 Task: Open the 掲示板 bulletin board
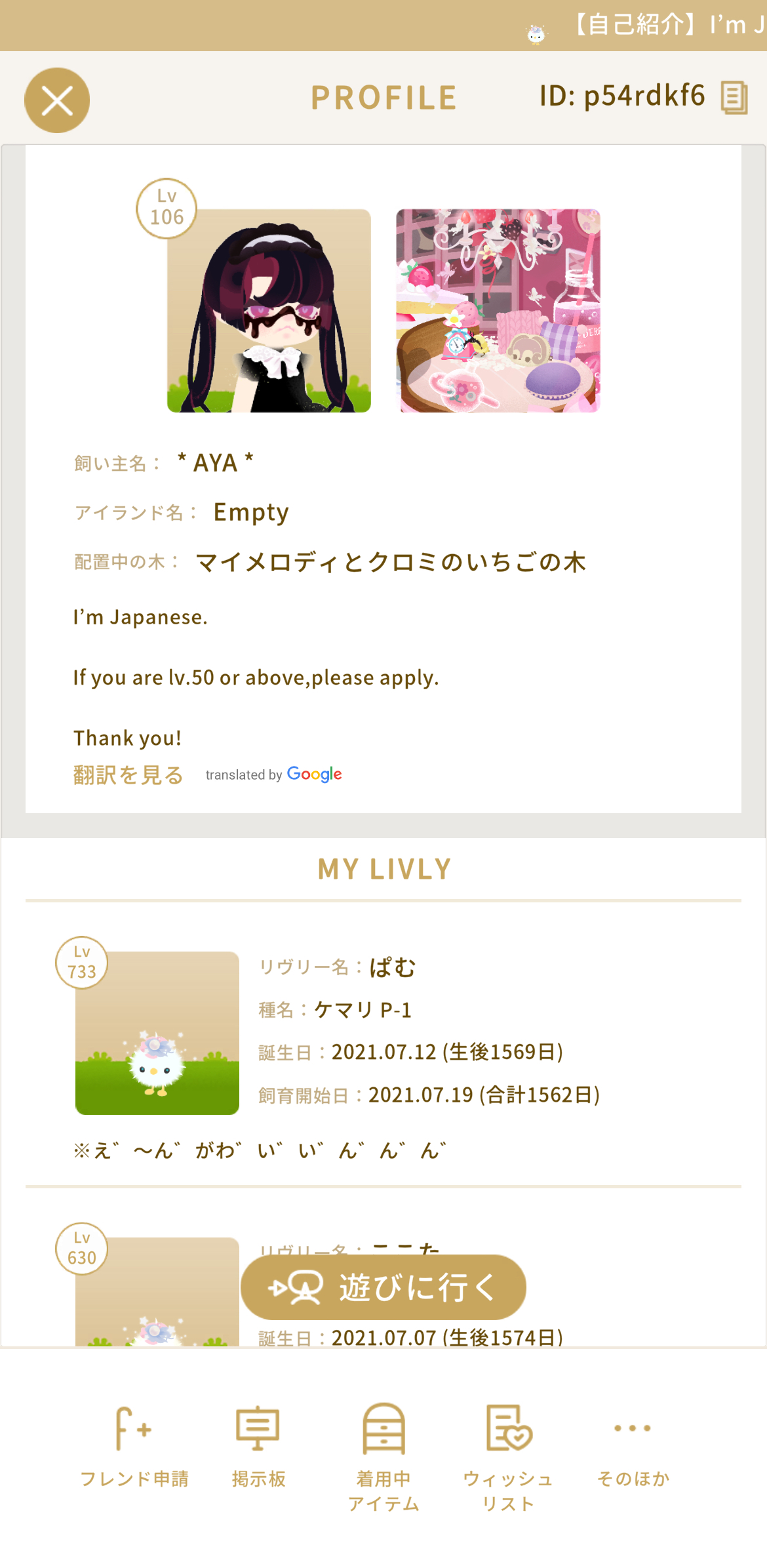click(258, 1445)
